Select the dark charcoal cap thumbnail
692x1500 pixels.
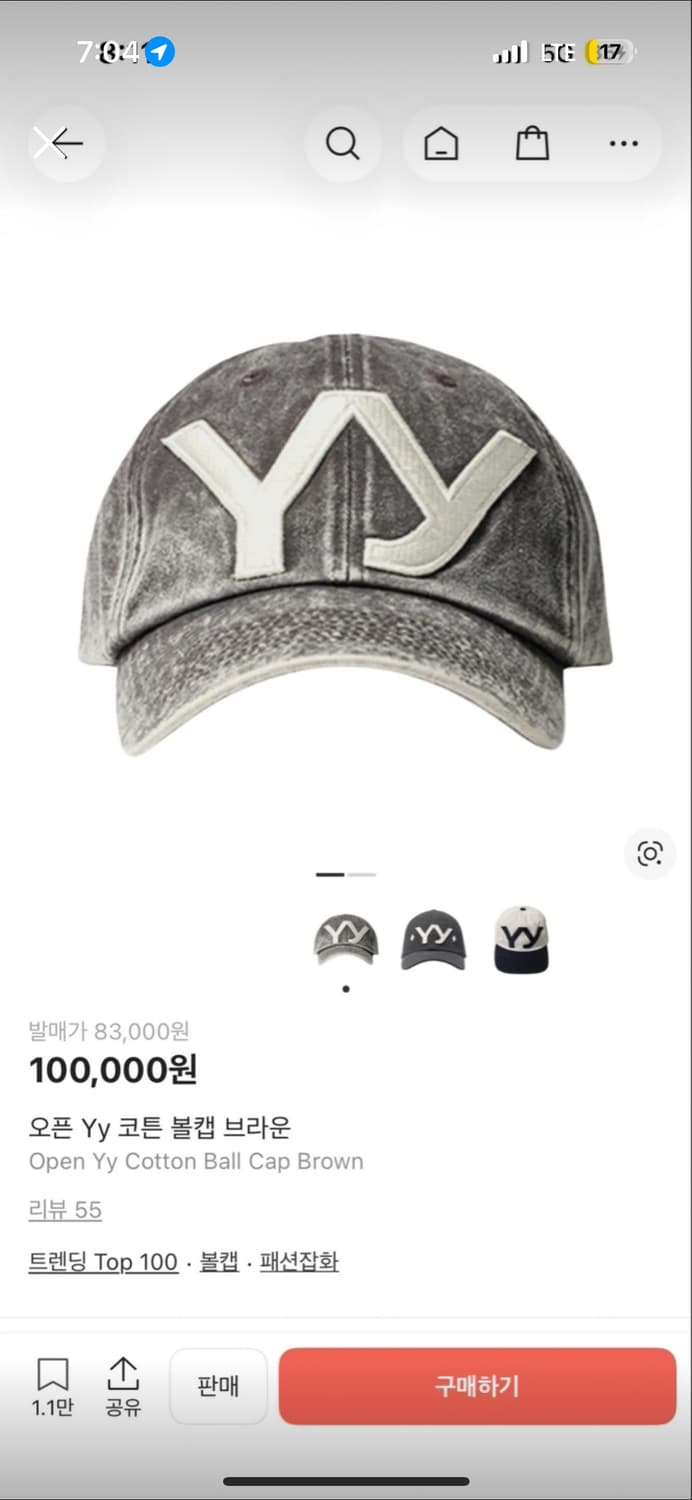433,940
